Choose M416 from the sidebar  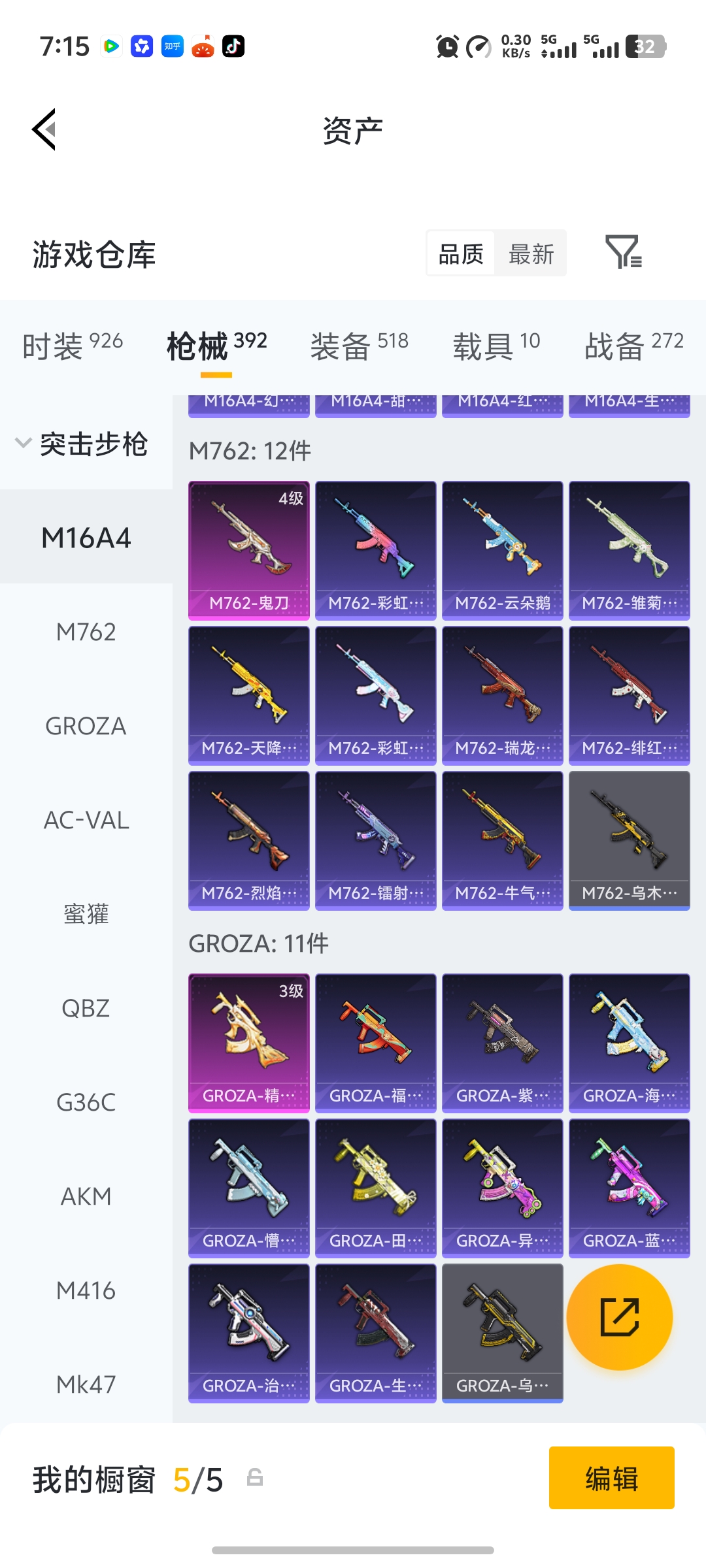pyautogui.click(x=86, y=1290)
